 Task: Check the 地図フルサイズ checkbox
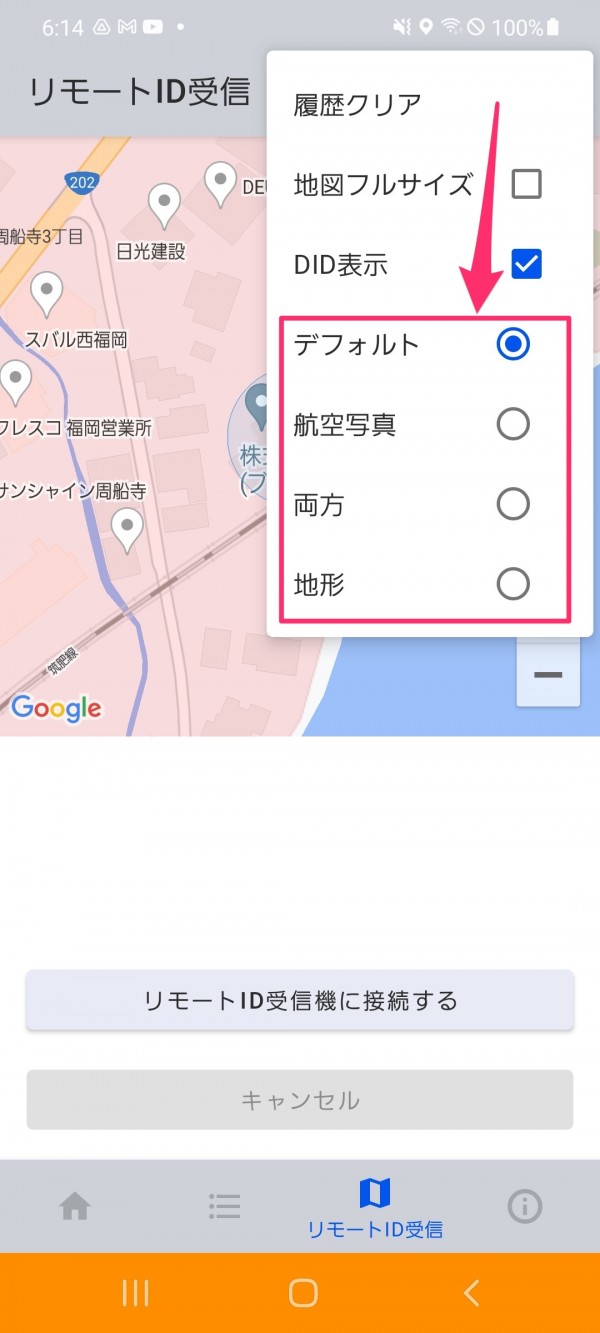(x=526, y=184)
